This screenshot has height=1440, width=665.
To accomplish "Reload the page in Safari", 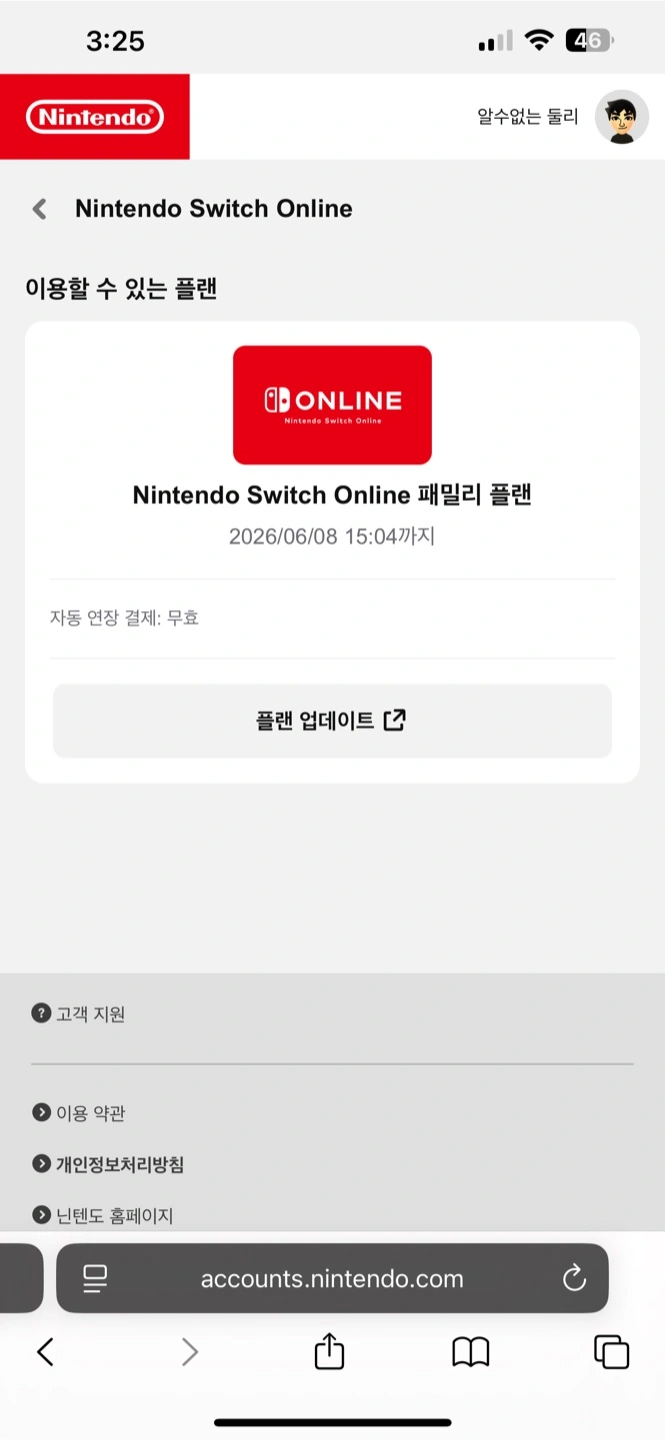I will 574,1278.
